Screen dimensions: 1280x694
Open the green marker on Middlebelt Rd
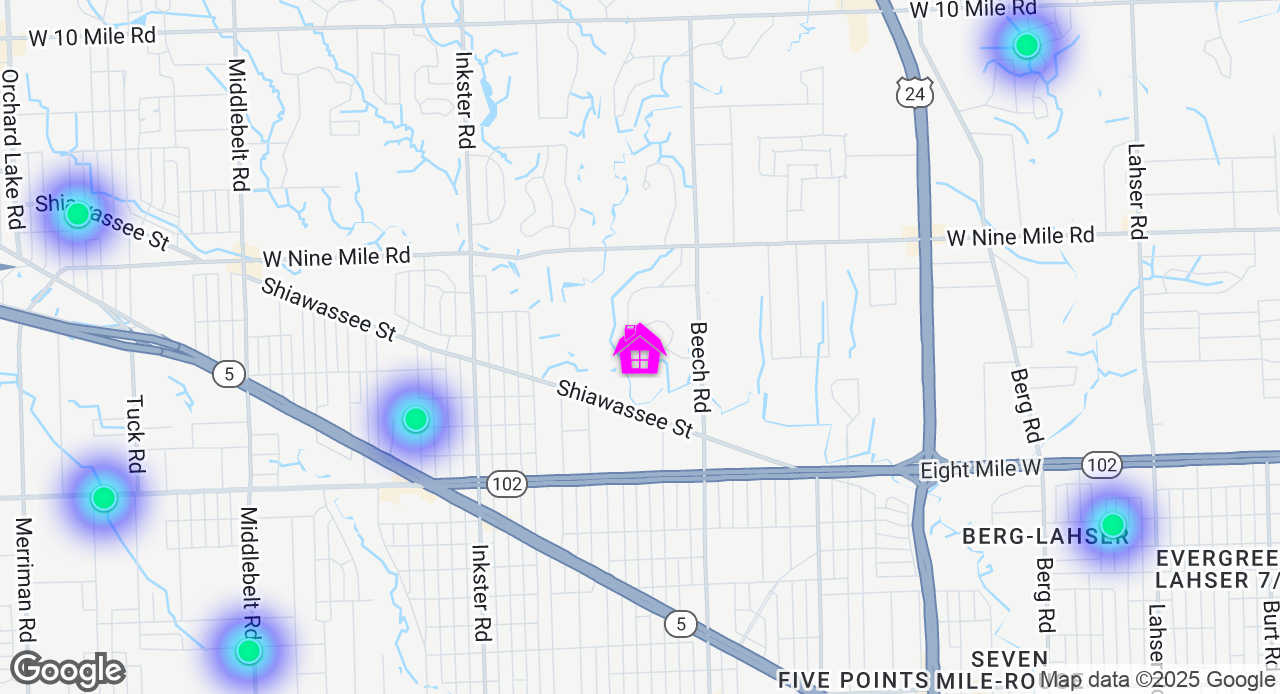(x=248, y=652)
